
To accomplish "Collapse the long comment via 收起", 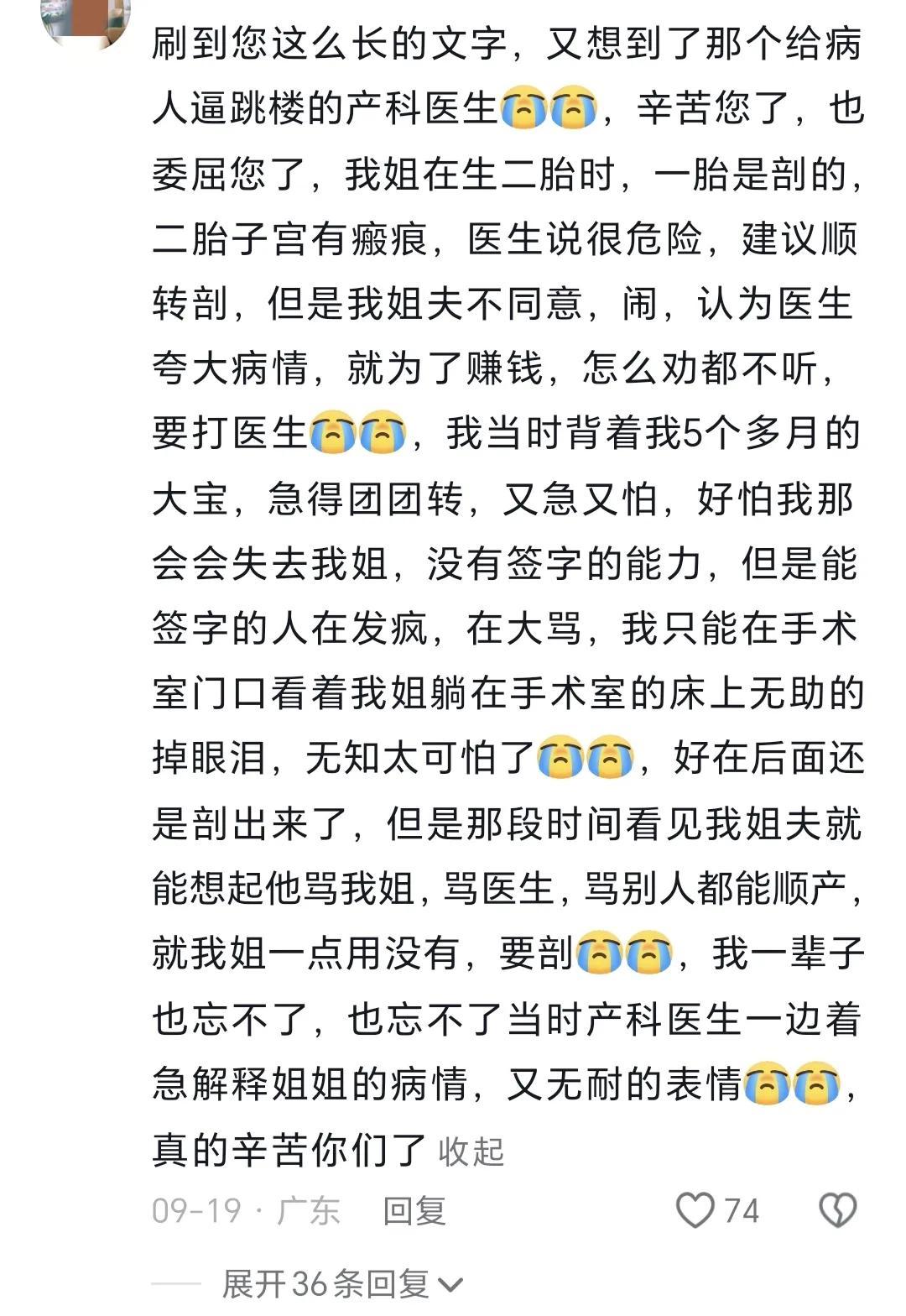I will [x=471, y=1151].
